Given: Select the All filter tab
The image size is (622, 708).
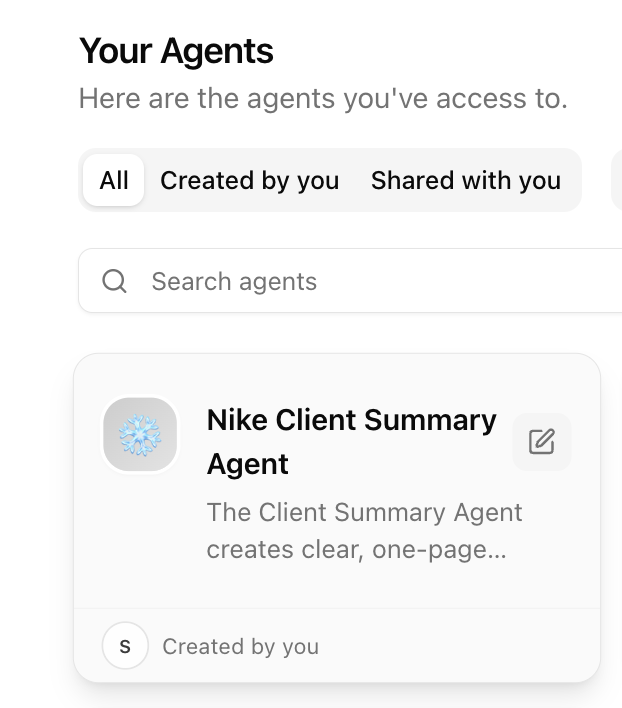Looking at the screenshot, I should (114, 181).
